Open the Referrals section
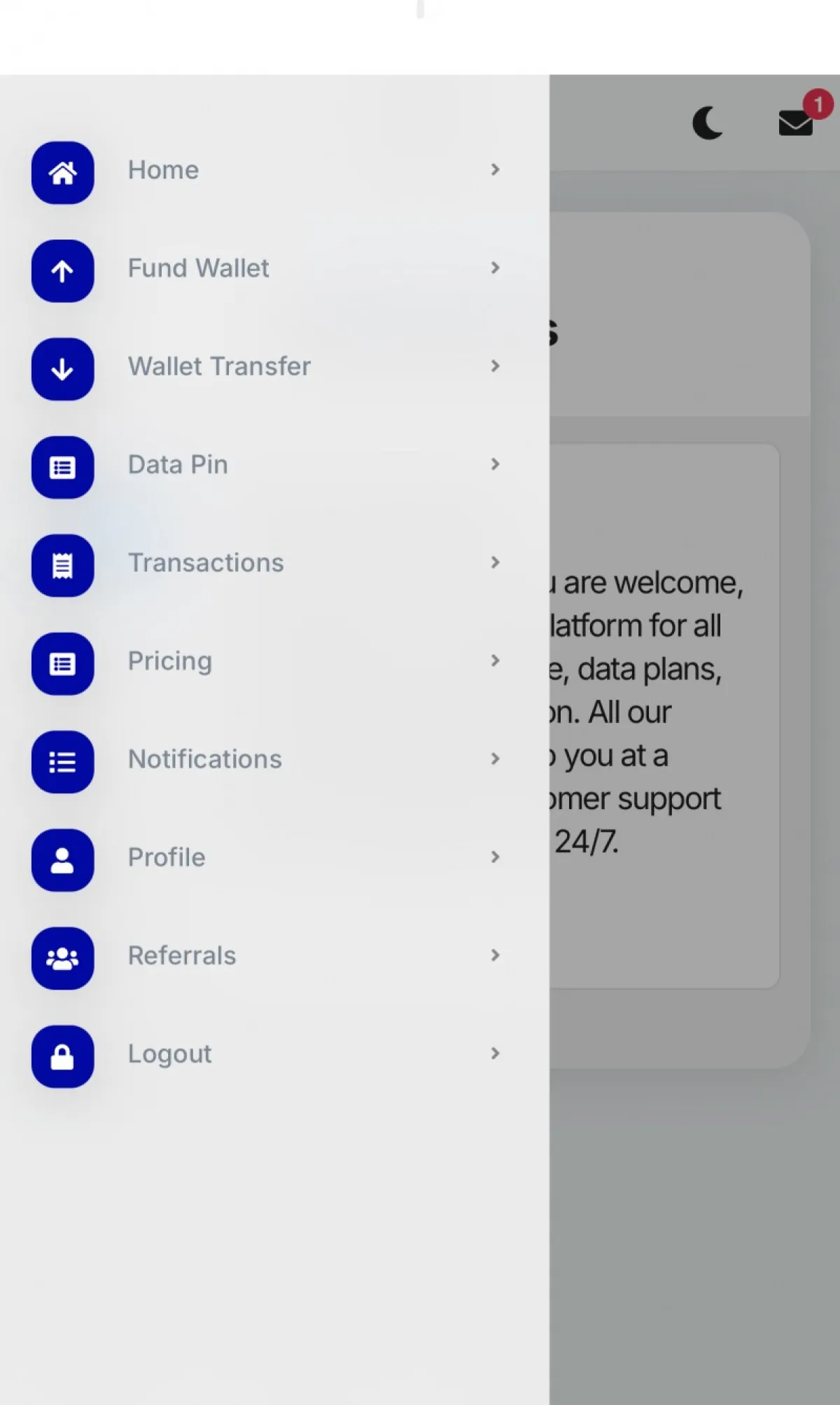 [x=266, y=957]
